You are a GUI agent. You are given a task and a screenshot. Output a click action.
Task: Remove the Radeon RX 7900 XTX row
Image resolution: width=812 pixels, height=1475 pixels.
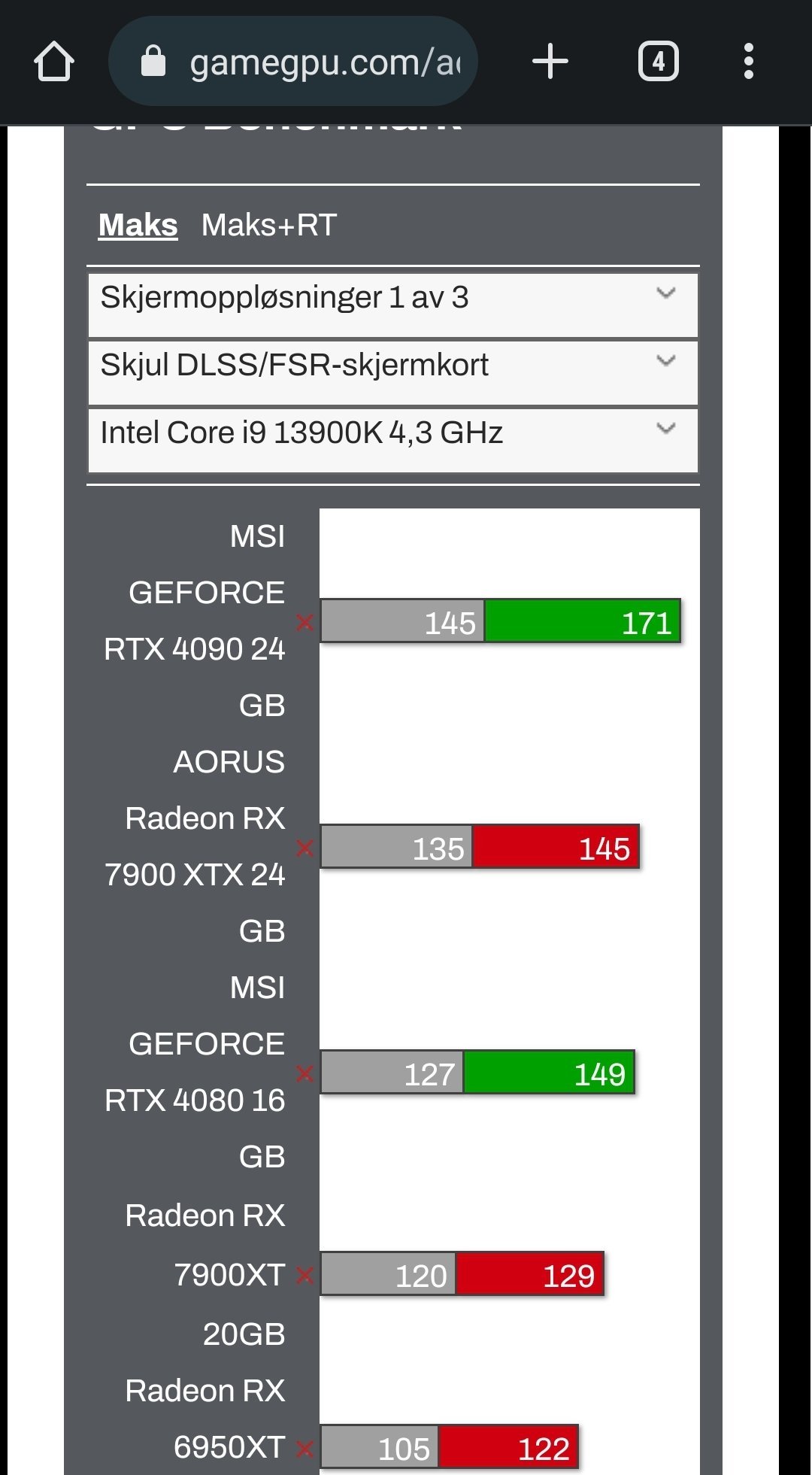[x=304, y=848]
